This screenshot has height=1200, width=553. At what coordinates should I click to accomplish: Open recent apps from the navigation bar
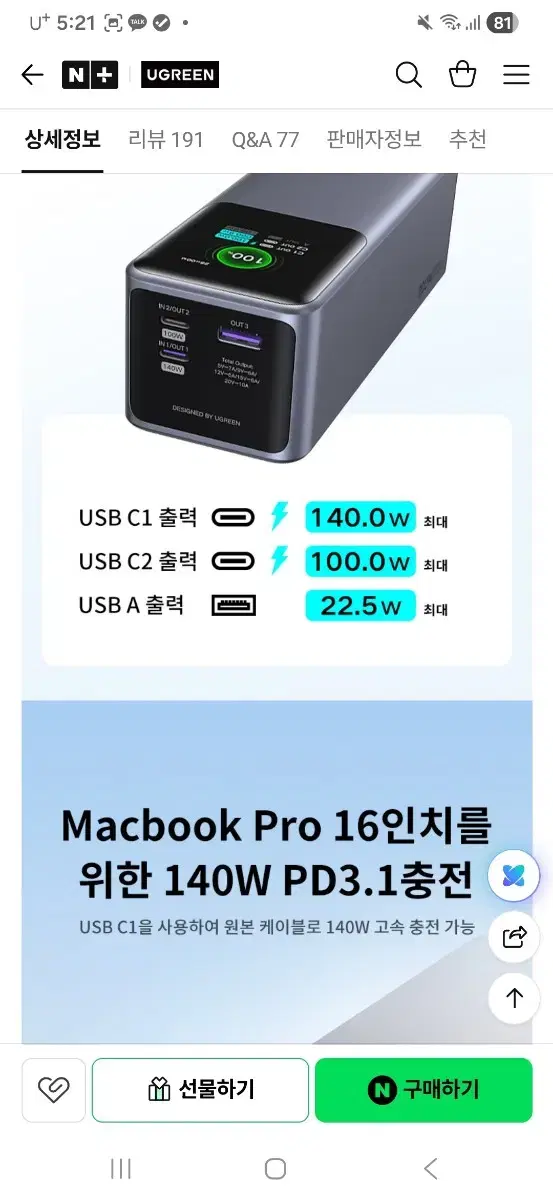121,1168
